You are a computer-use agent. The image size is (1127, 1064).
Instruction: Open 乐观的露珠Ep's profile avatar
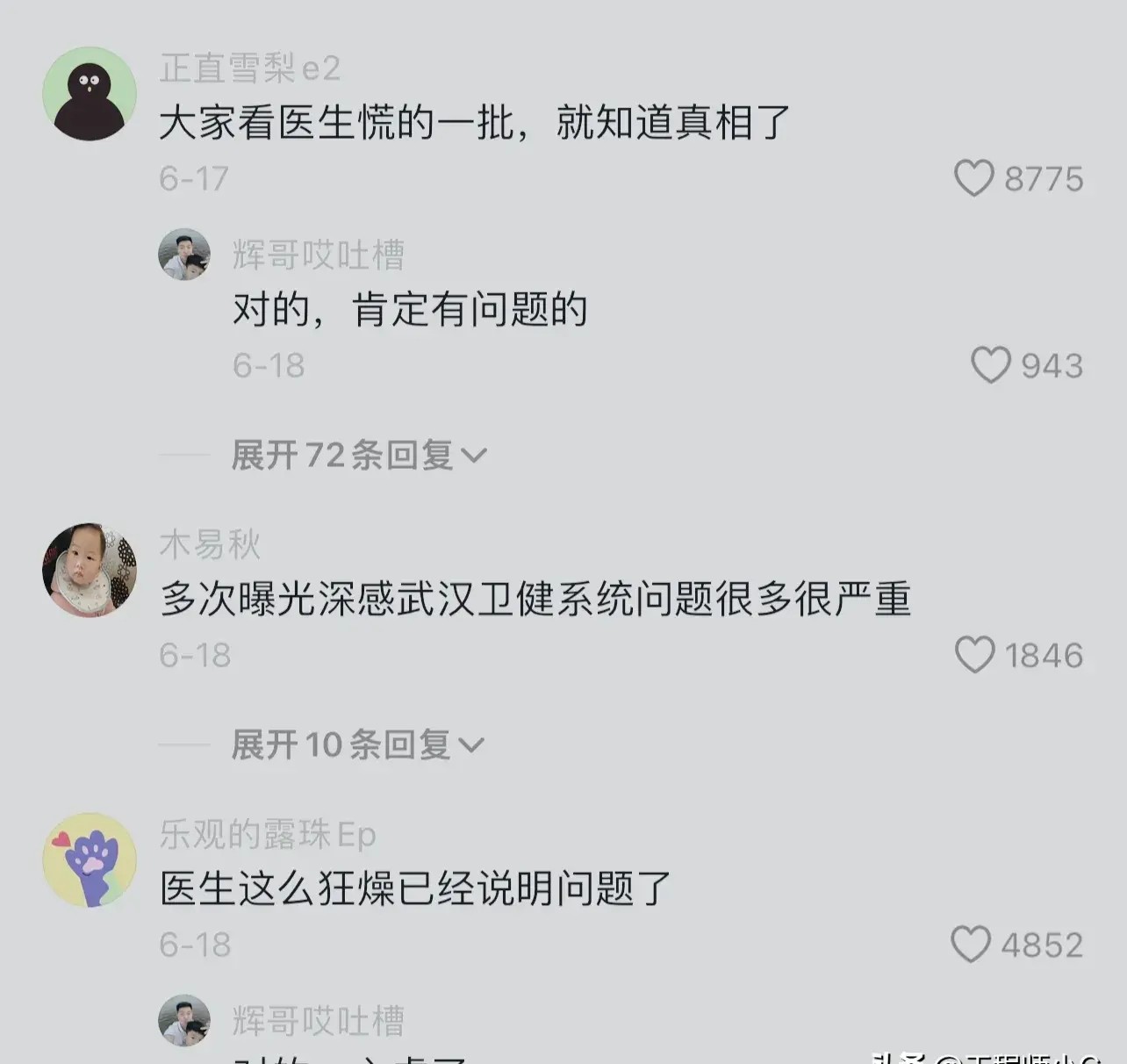tap(90, 859)
